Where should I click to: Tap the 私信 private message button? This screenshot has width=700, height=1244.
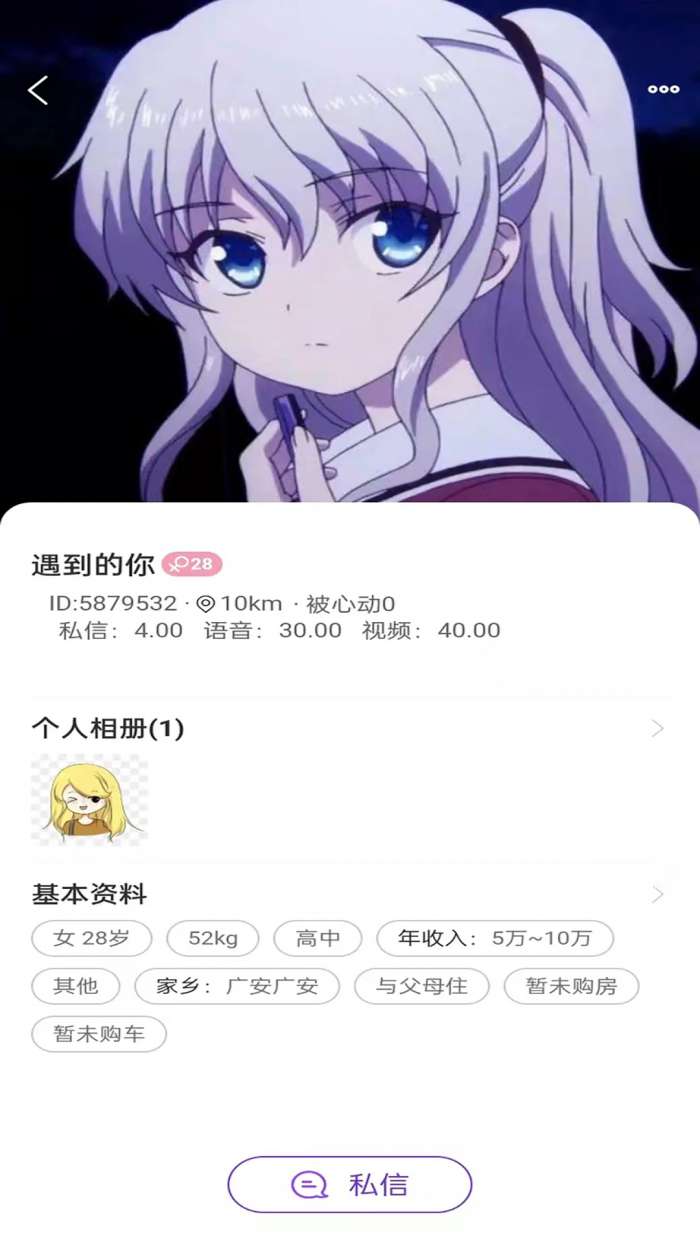click(349, 1185)
